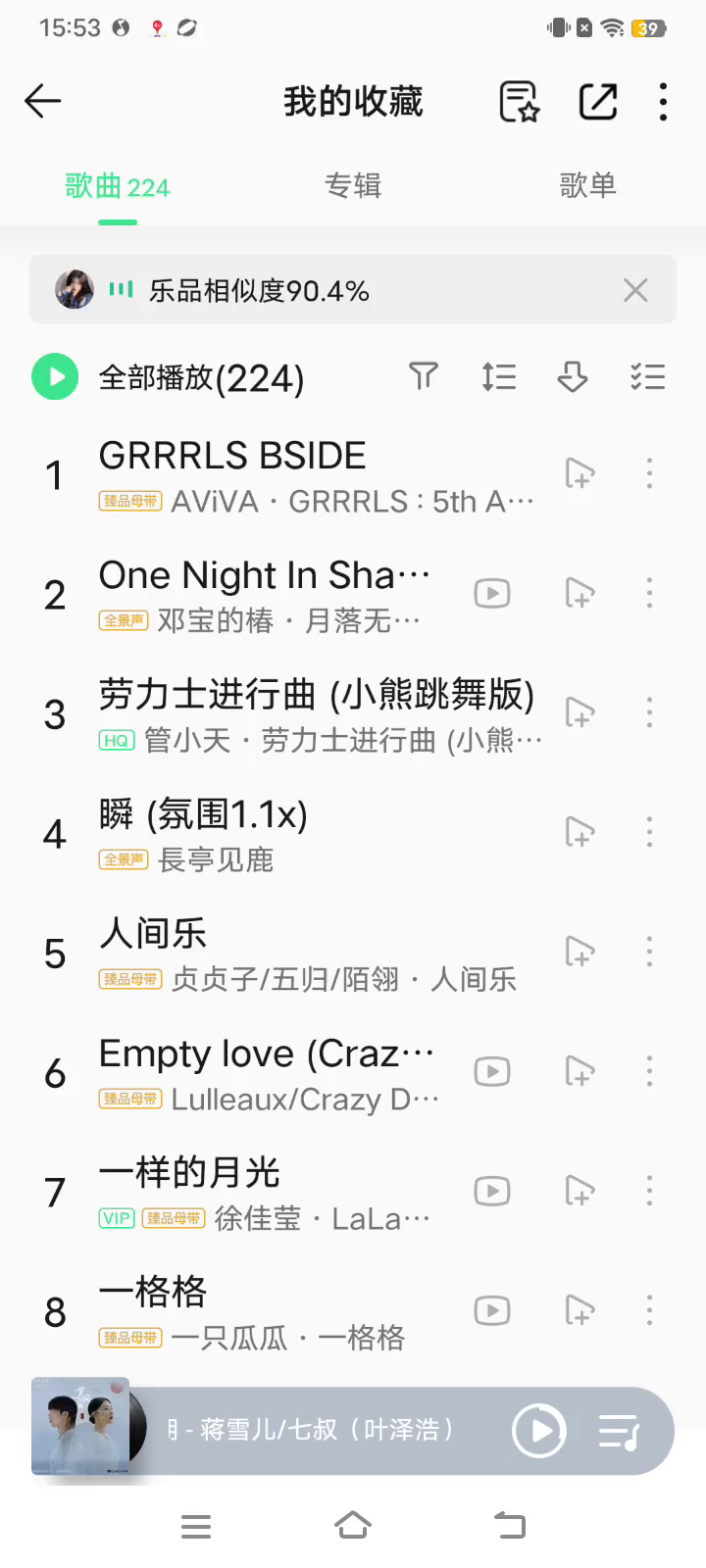This screenshot has height=1568, width=706.
Task: Open more options for 一样的月光
Action: point(649,1192)
